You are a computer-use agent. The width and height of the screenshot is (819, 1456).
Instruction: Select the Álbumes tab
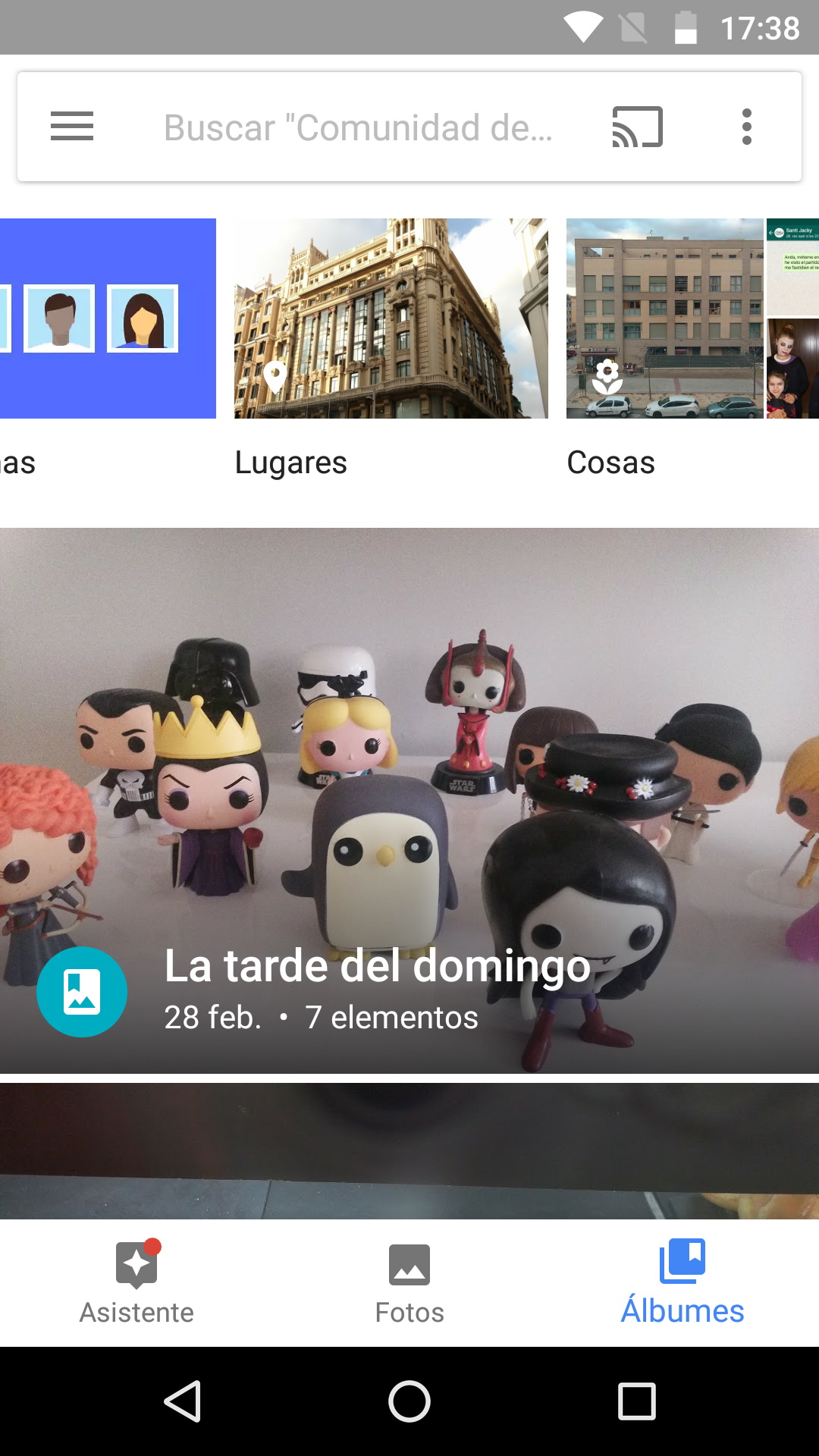coord(682,1283)
